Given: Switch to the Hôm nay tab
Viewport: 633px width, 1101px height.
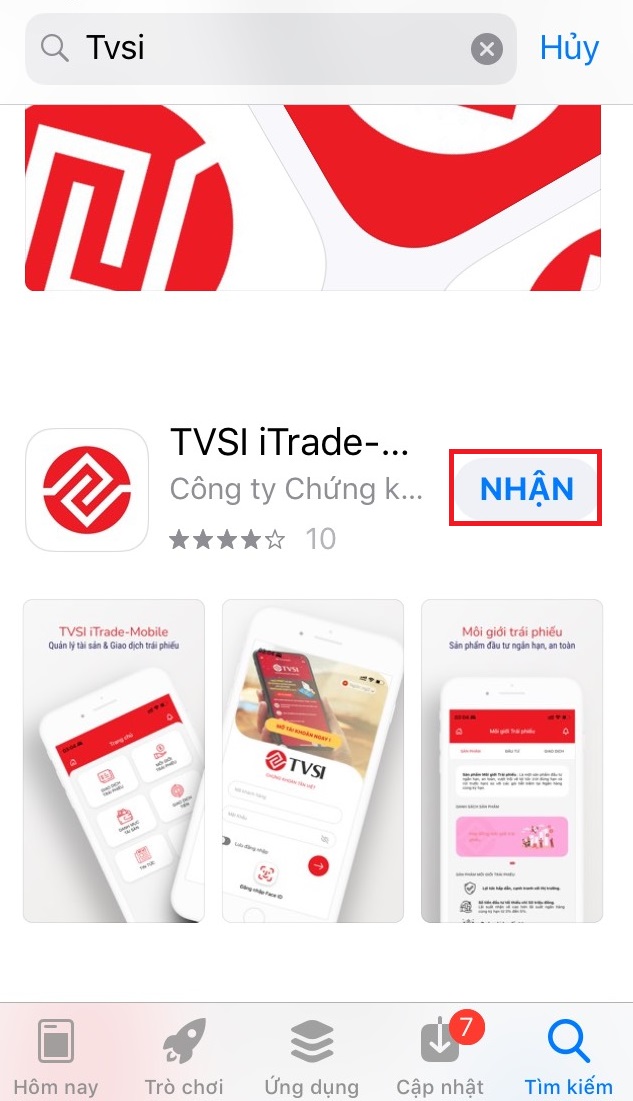Looking at the screenshot, I should [56, 1055].
